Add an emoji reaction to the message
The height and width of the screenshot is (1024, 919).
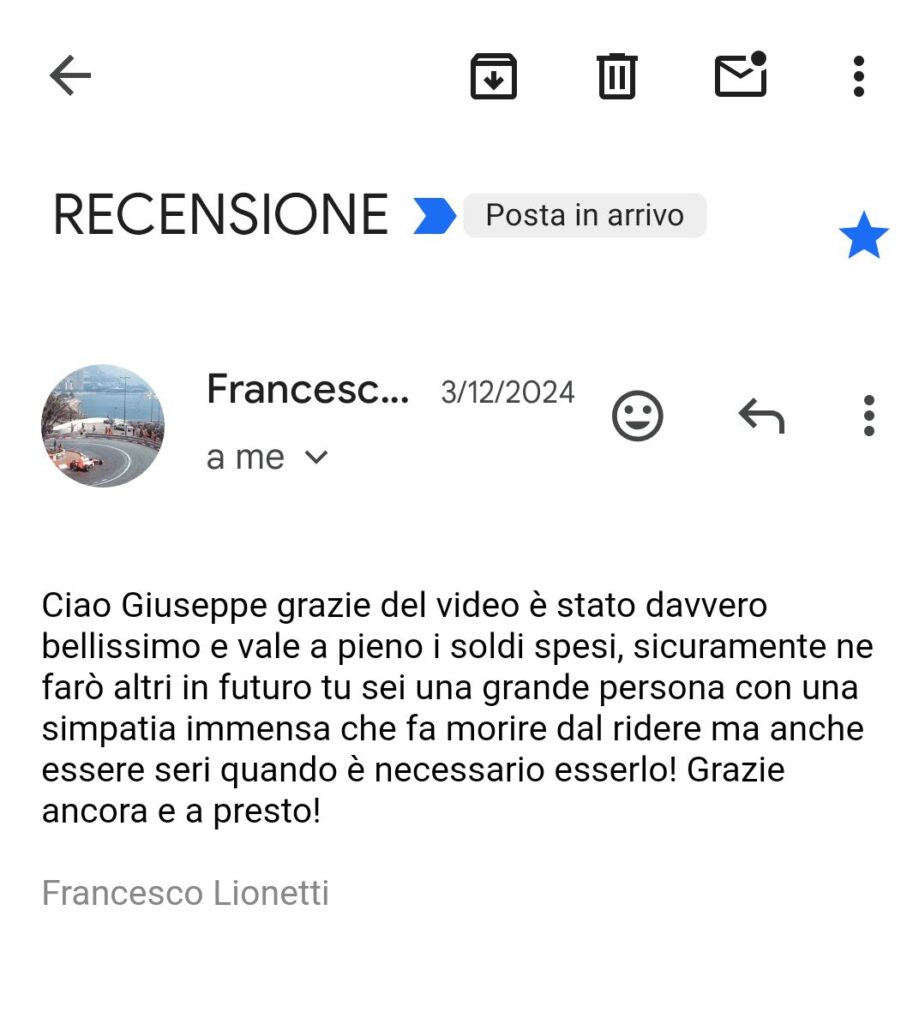pyautogui.click(x=637, y=415)
